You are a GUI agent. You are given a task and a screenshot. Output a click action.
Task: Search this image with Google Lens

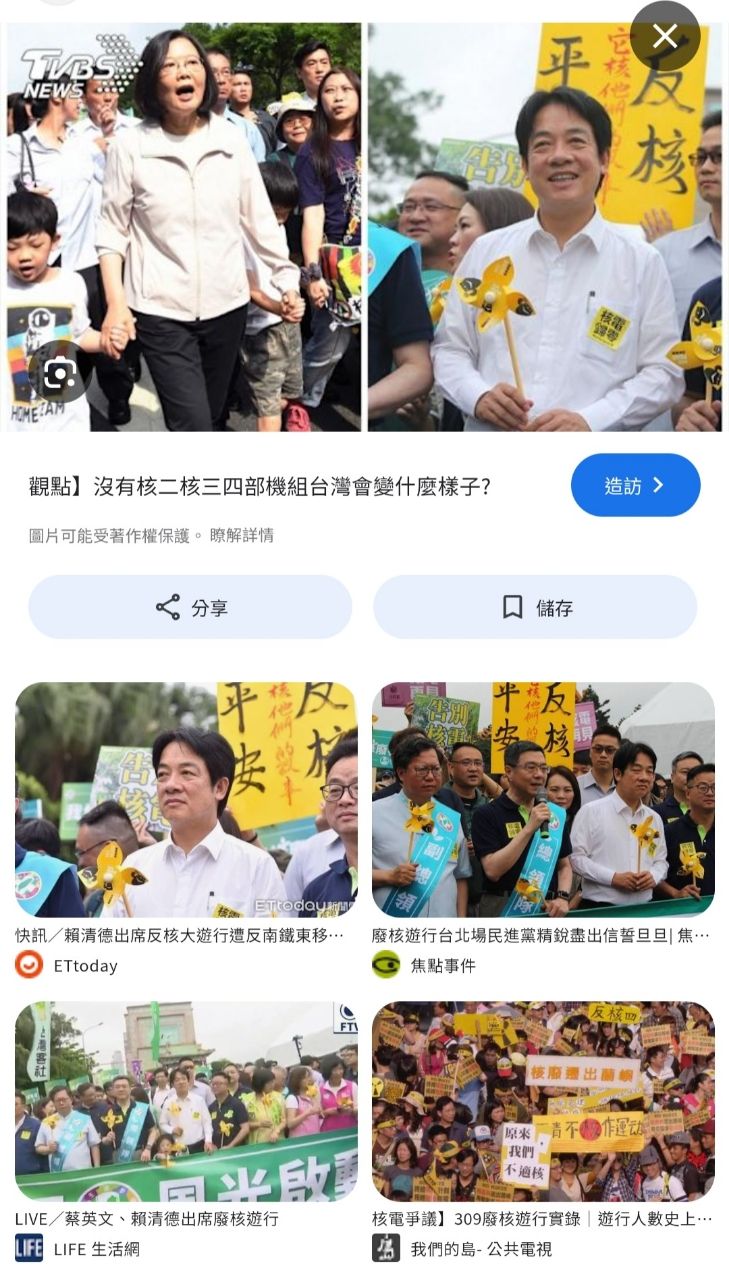(x=60, y=373)
